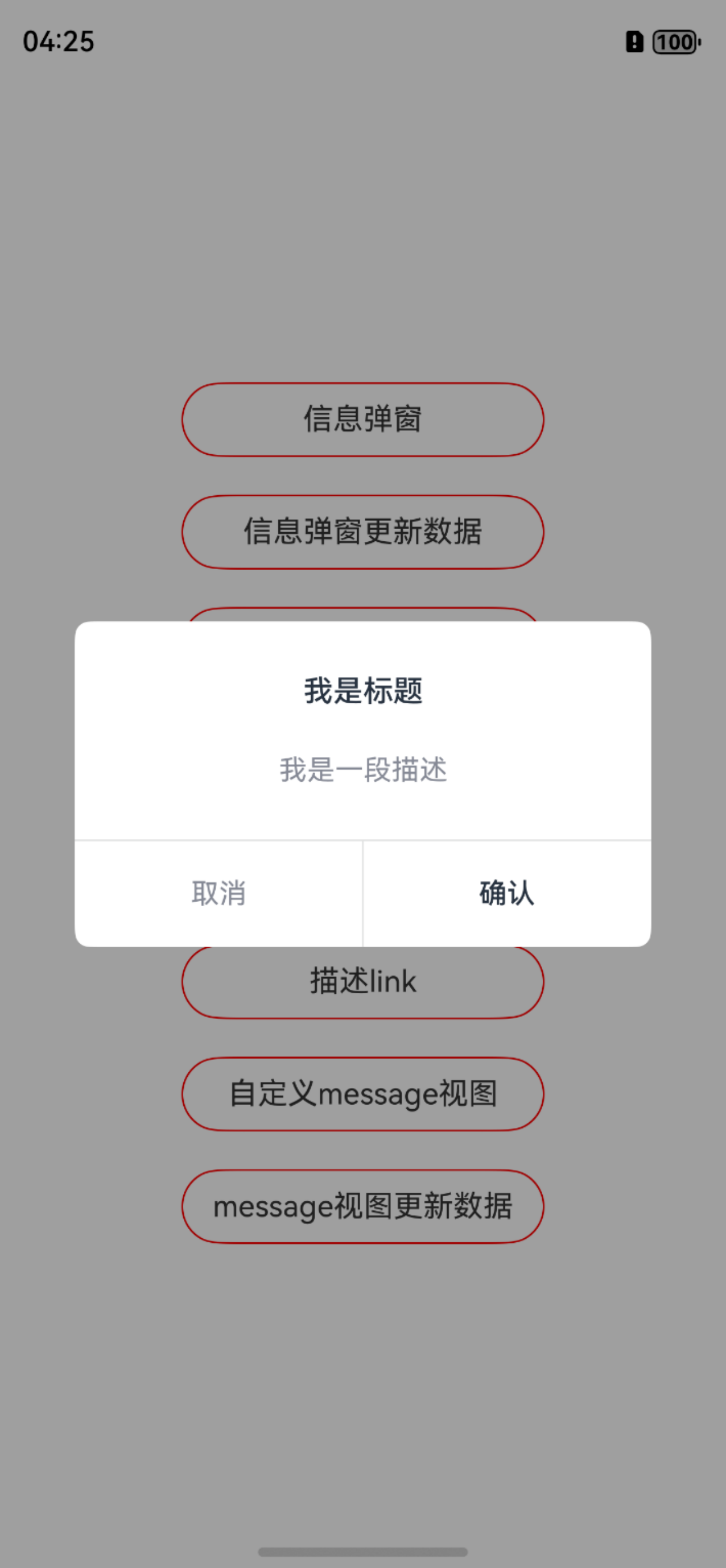Dismiss the dialog with the 取消 button
Image resolution: width=726 pixels, height=1568 pixels.
[220, 893]
